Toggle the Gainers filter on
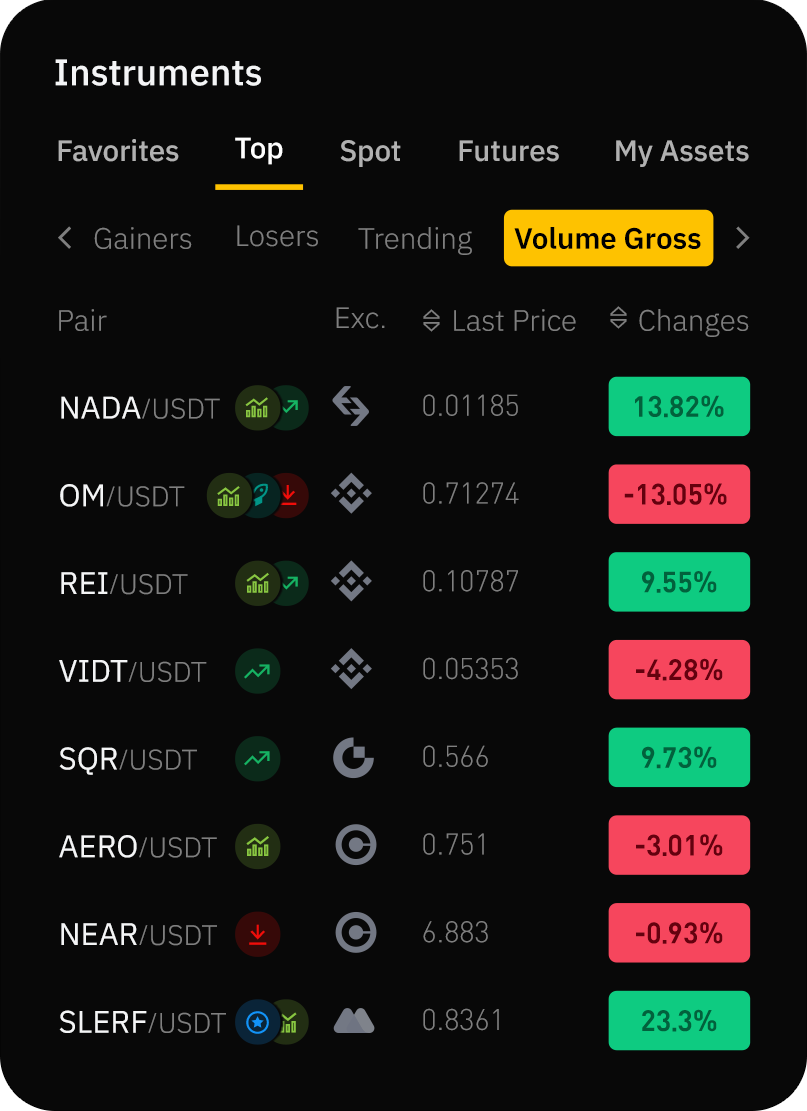807x1111 pixels. click(x=143, y=238)
